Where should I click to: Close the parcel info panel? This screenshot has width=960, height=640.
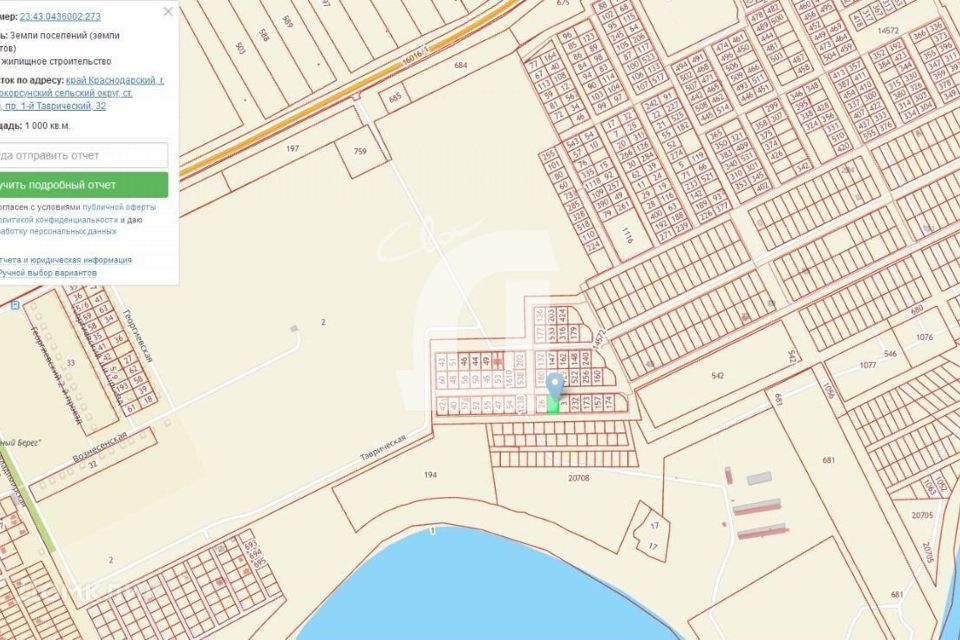point(168,11)
